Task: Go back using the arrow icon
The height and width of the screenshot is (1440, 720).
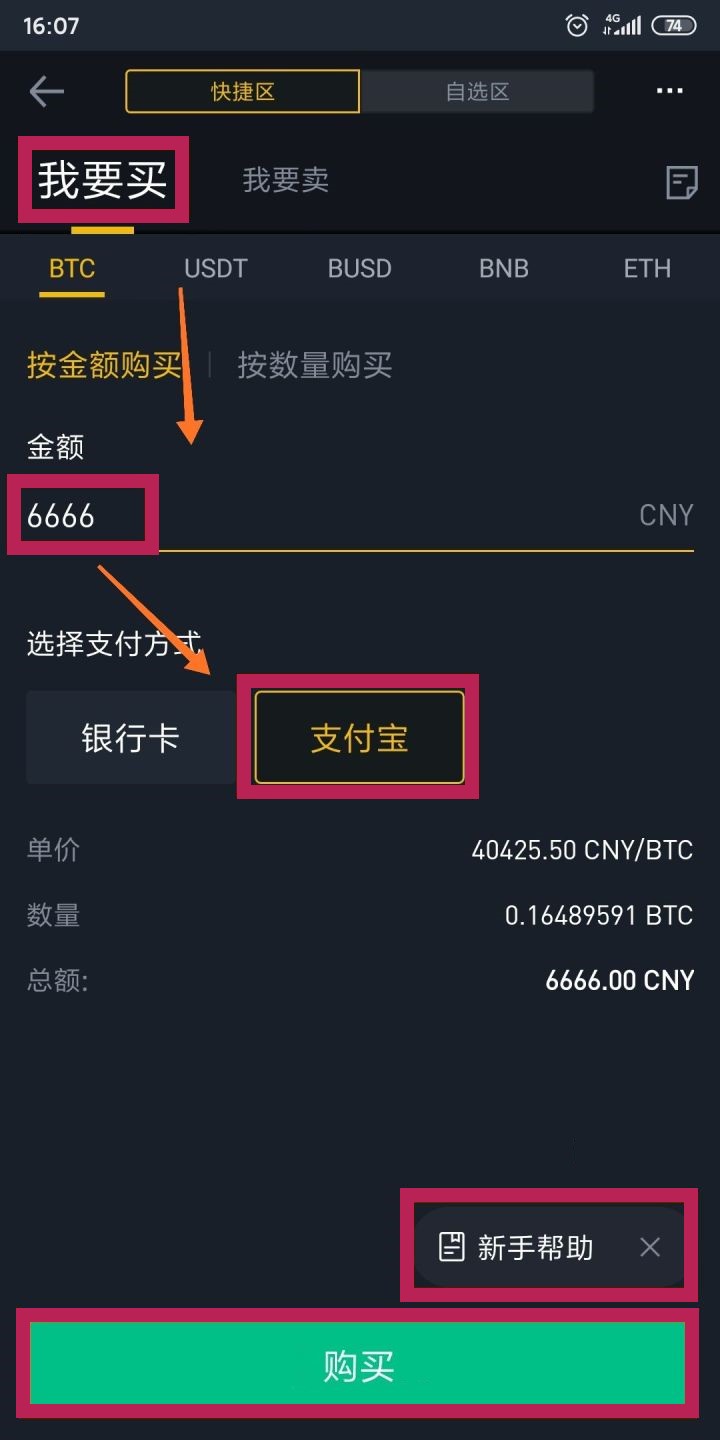Action: point(46,92)
